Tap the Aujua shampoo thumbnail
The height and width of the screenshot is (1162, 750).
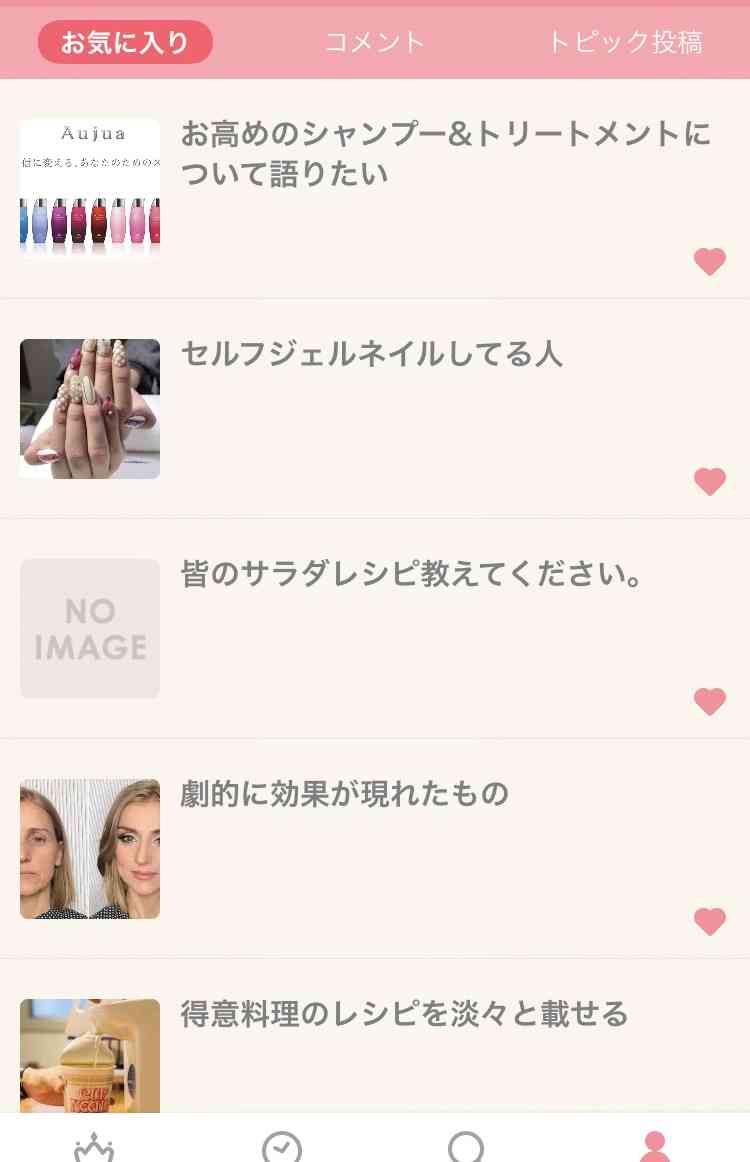pyautogui.click(x=89, y=188)
